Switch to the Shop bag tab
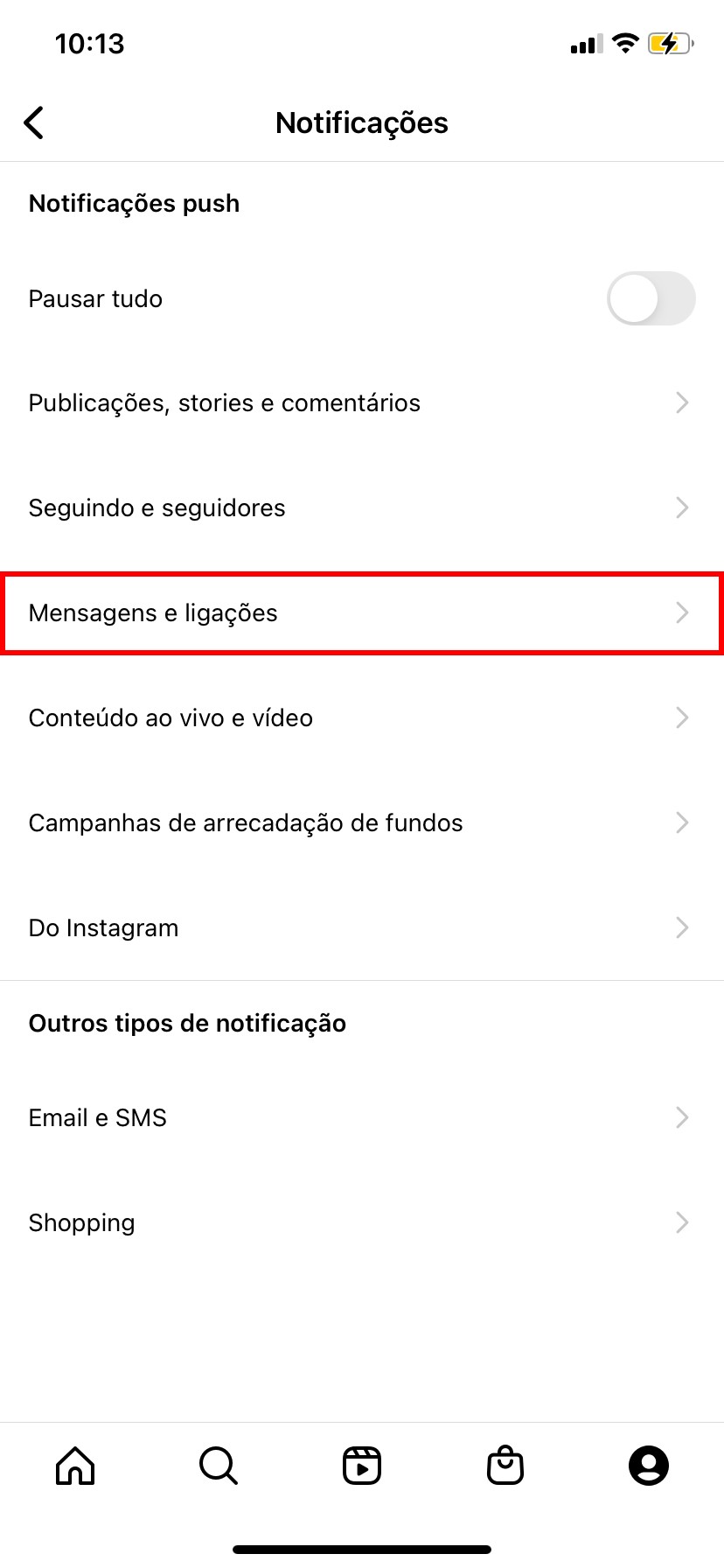 [x=505, y=1466]
